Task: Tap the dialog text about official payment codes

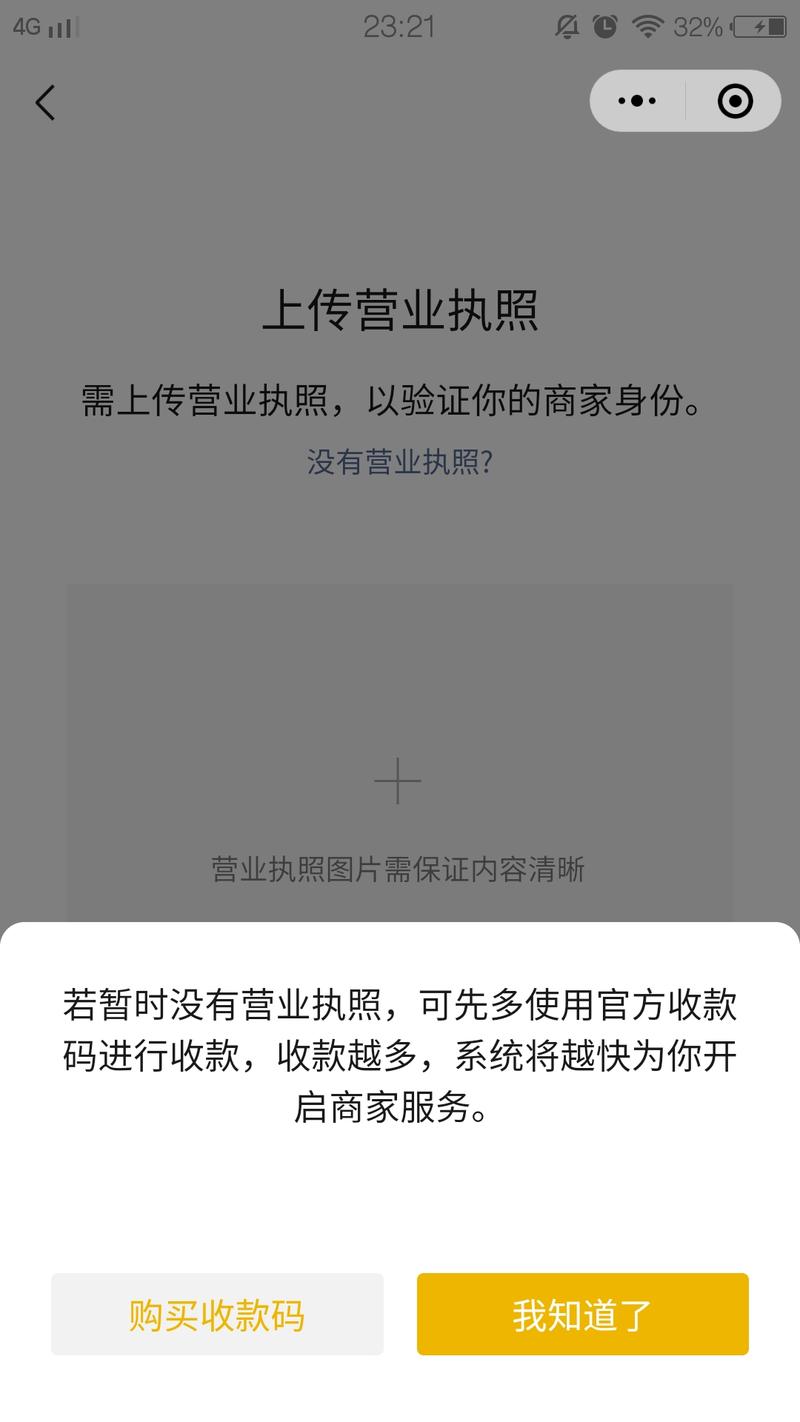Action: click(x=398, y=1055)
